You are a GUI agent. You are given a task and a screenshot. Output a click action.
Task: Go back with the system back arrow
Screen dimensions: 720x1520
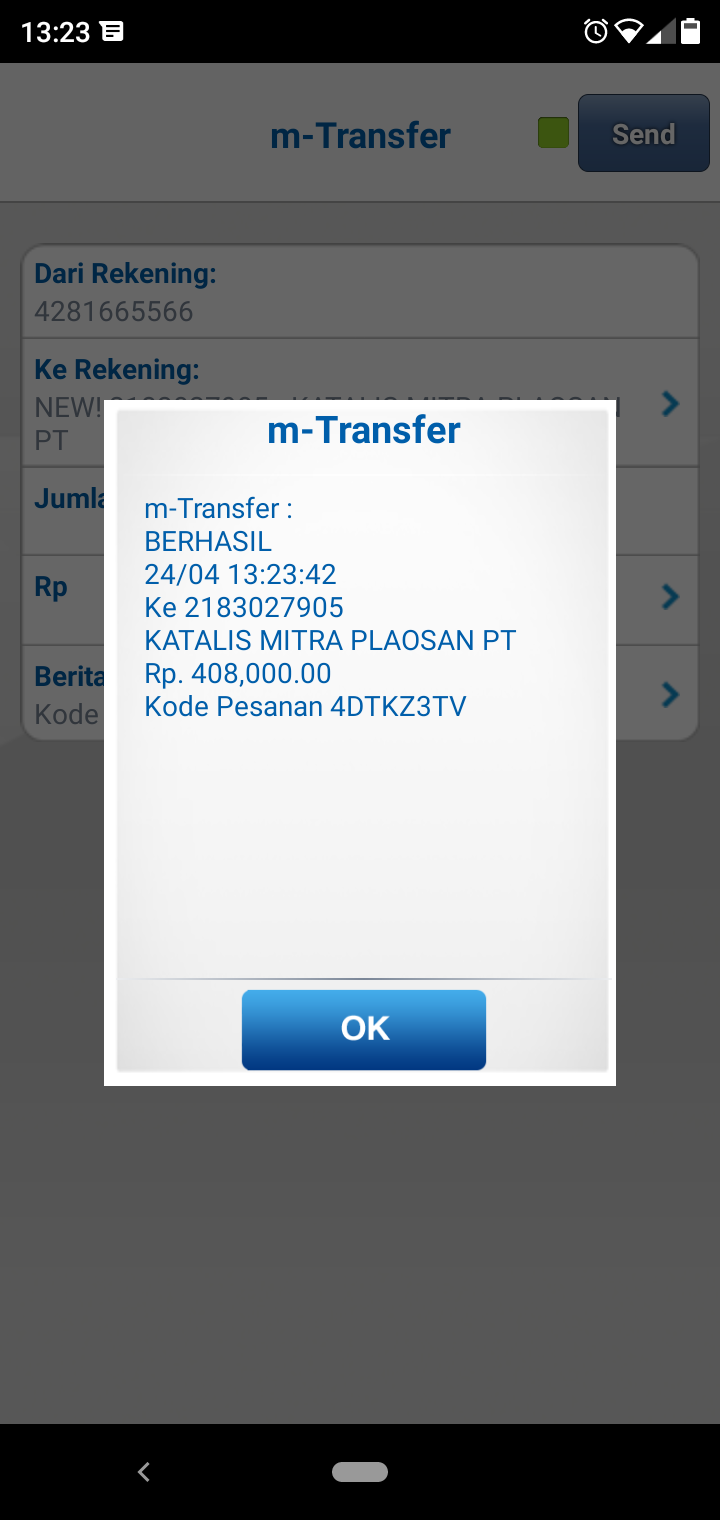[144, 1471]
